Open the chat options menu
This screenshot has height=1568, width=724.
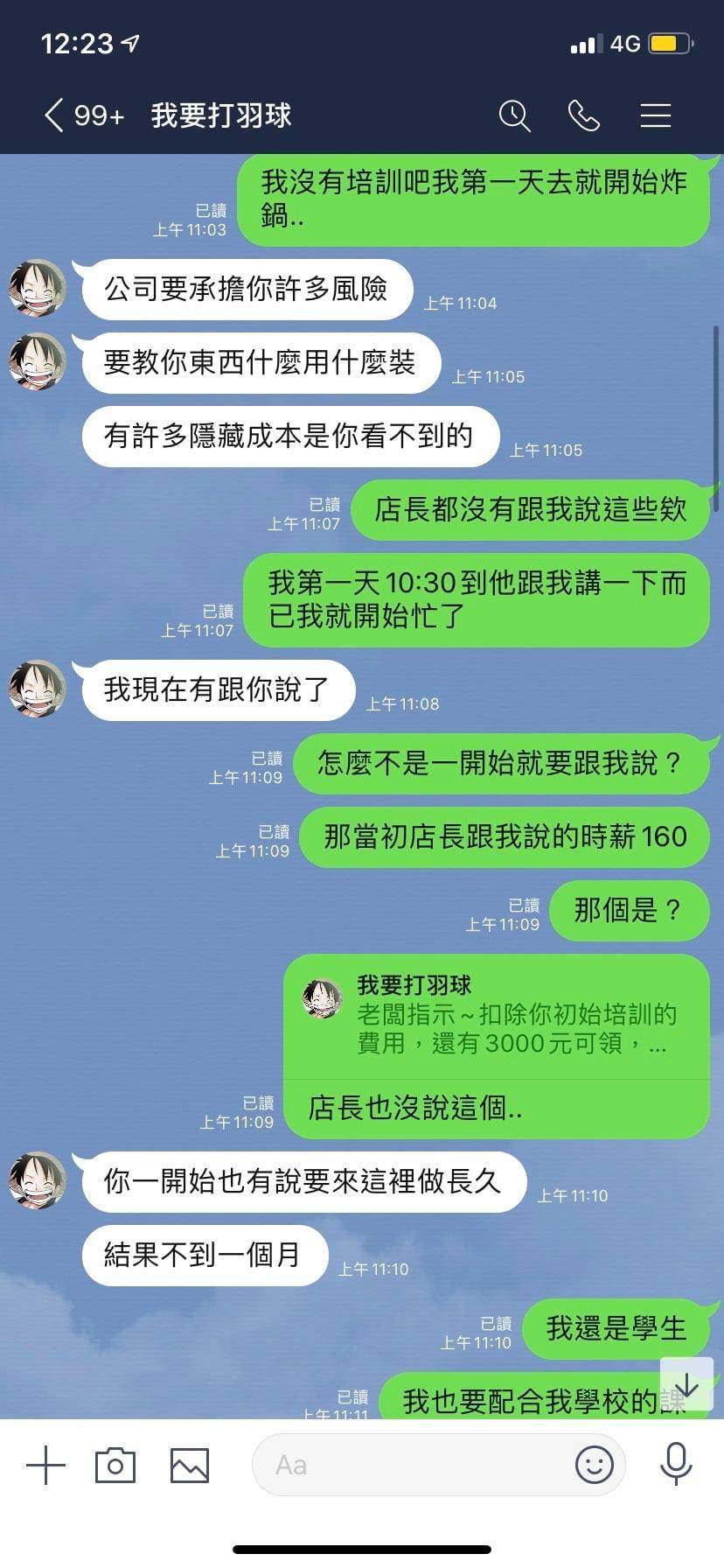tap(655, 115)
